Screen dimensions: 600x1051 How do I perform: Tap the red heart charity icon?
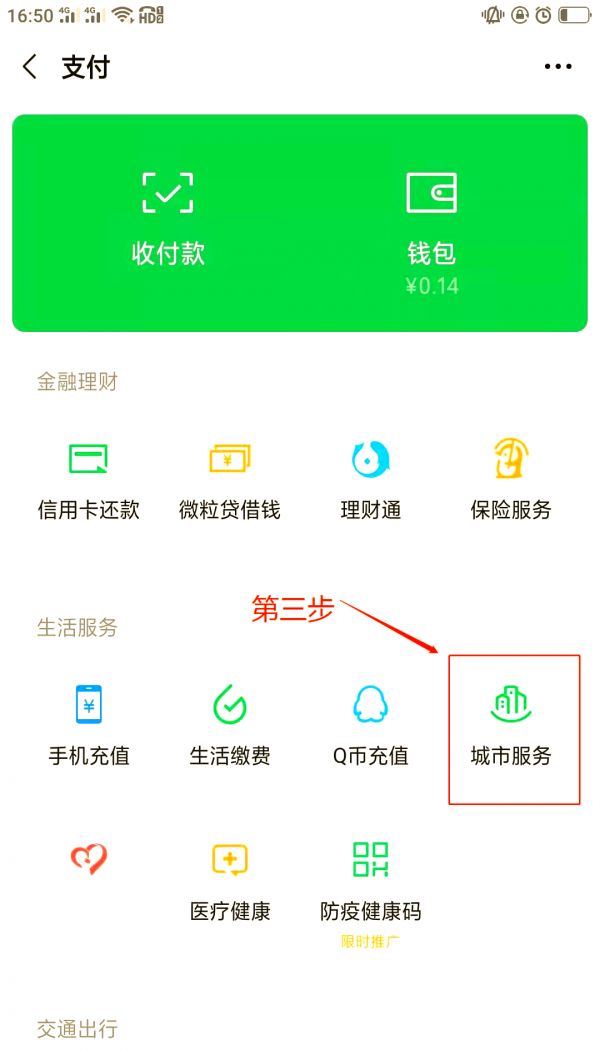click(x=88, y=860)
